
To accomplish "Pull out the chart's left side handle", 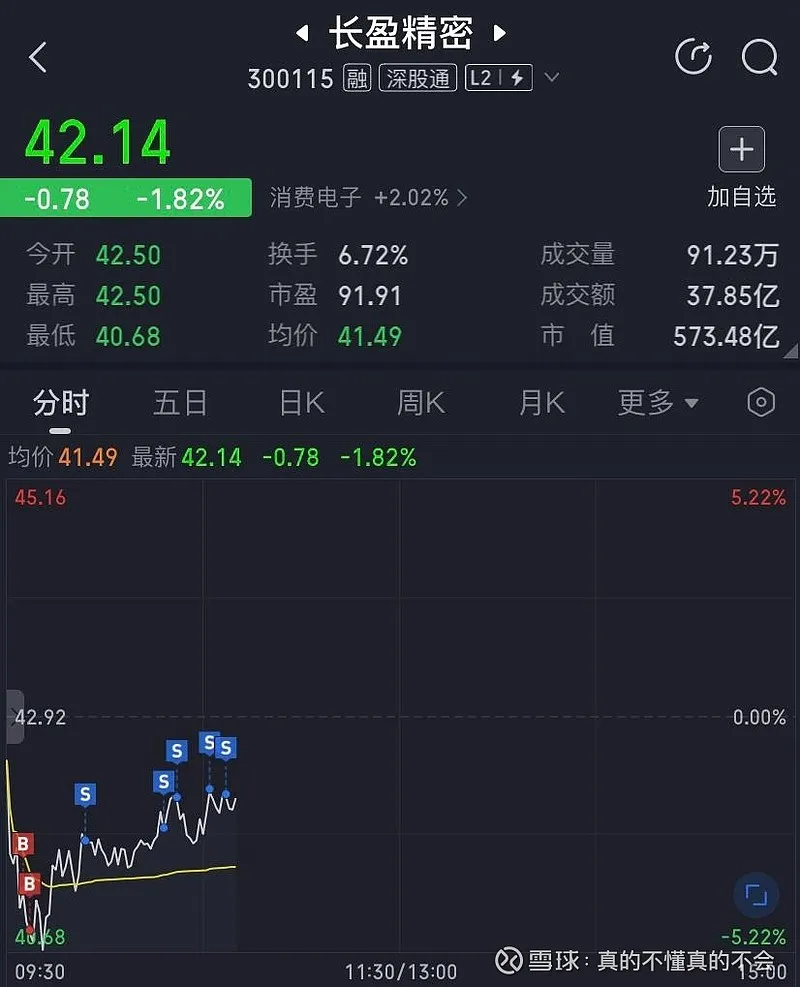I will pos(14,717).
